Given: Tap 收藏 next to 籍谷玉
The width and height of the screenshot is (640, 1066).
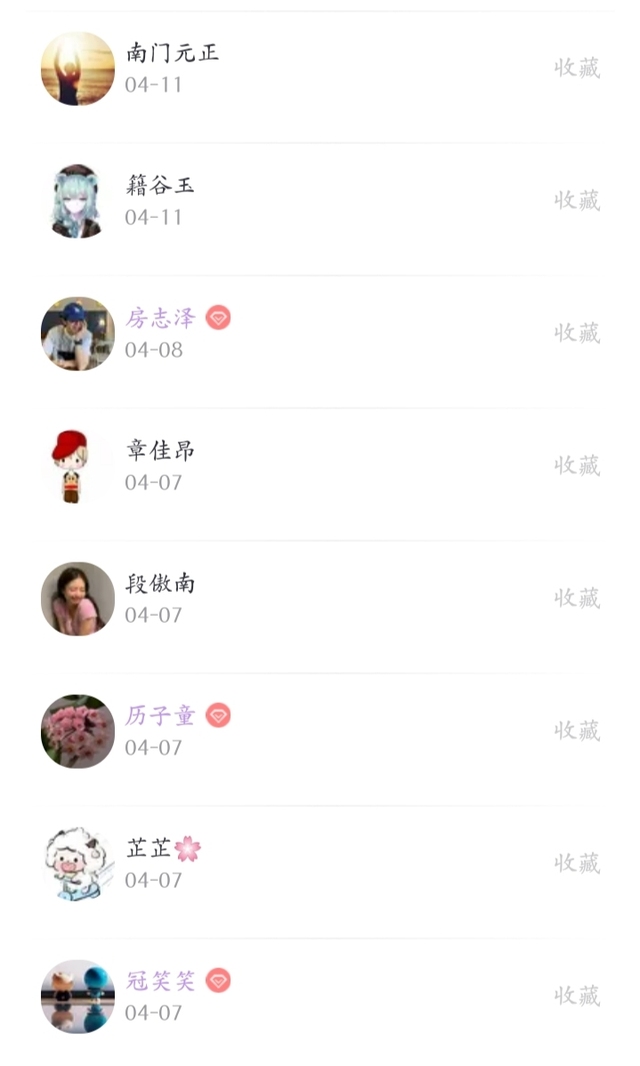Looking at the screenshot, I should pyautogui.click(x=577, y=201).
